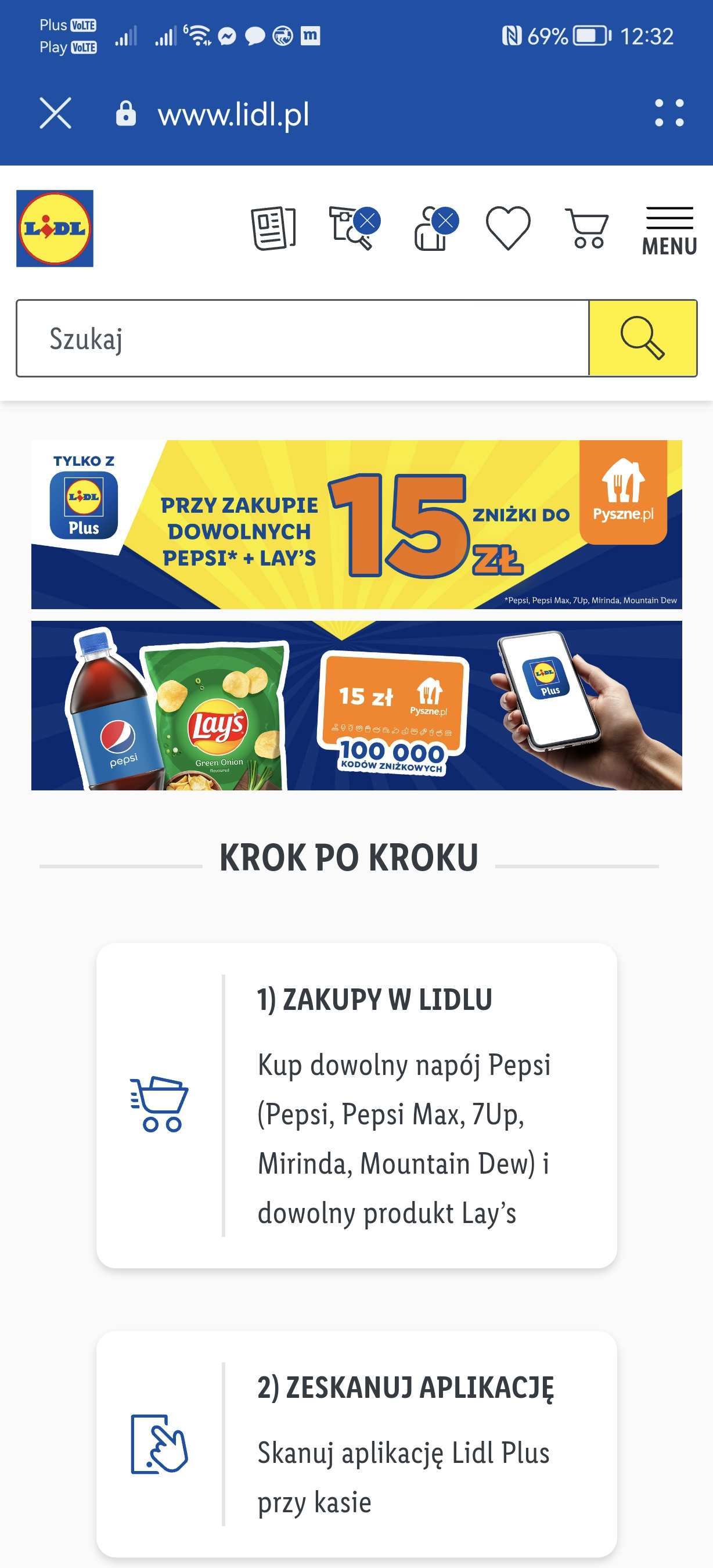Viewport: 713px width, 1568px height.
Task: Close the in-app browser tab
Action: (x=55, y=113)
